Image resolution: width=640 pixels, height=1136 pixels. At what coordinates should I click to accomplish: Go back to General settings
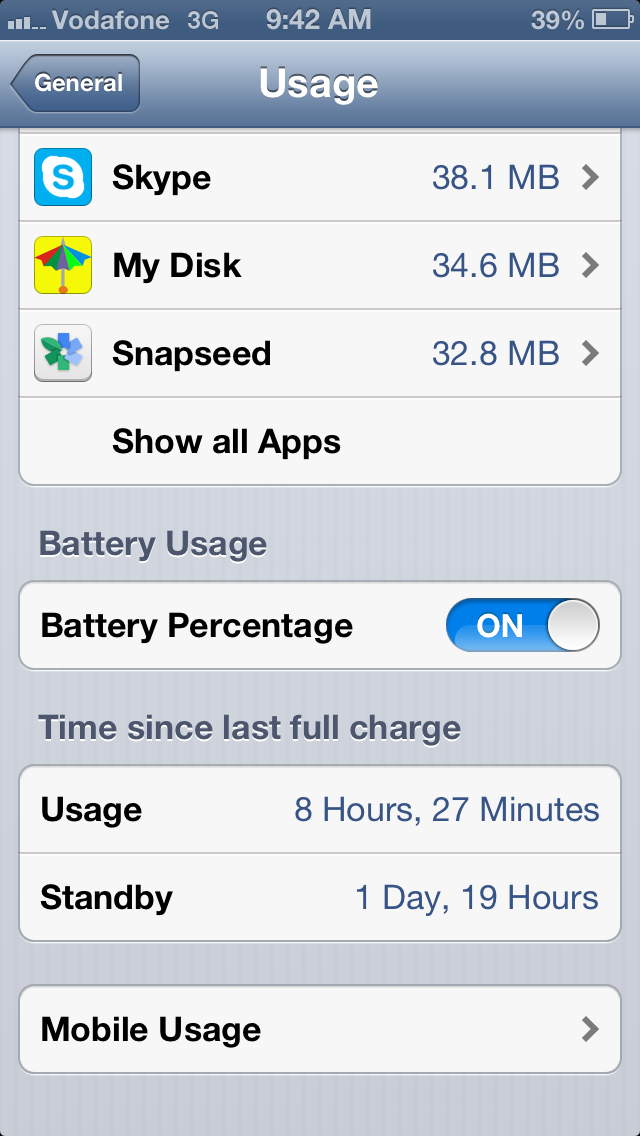[x=76, y=84]
